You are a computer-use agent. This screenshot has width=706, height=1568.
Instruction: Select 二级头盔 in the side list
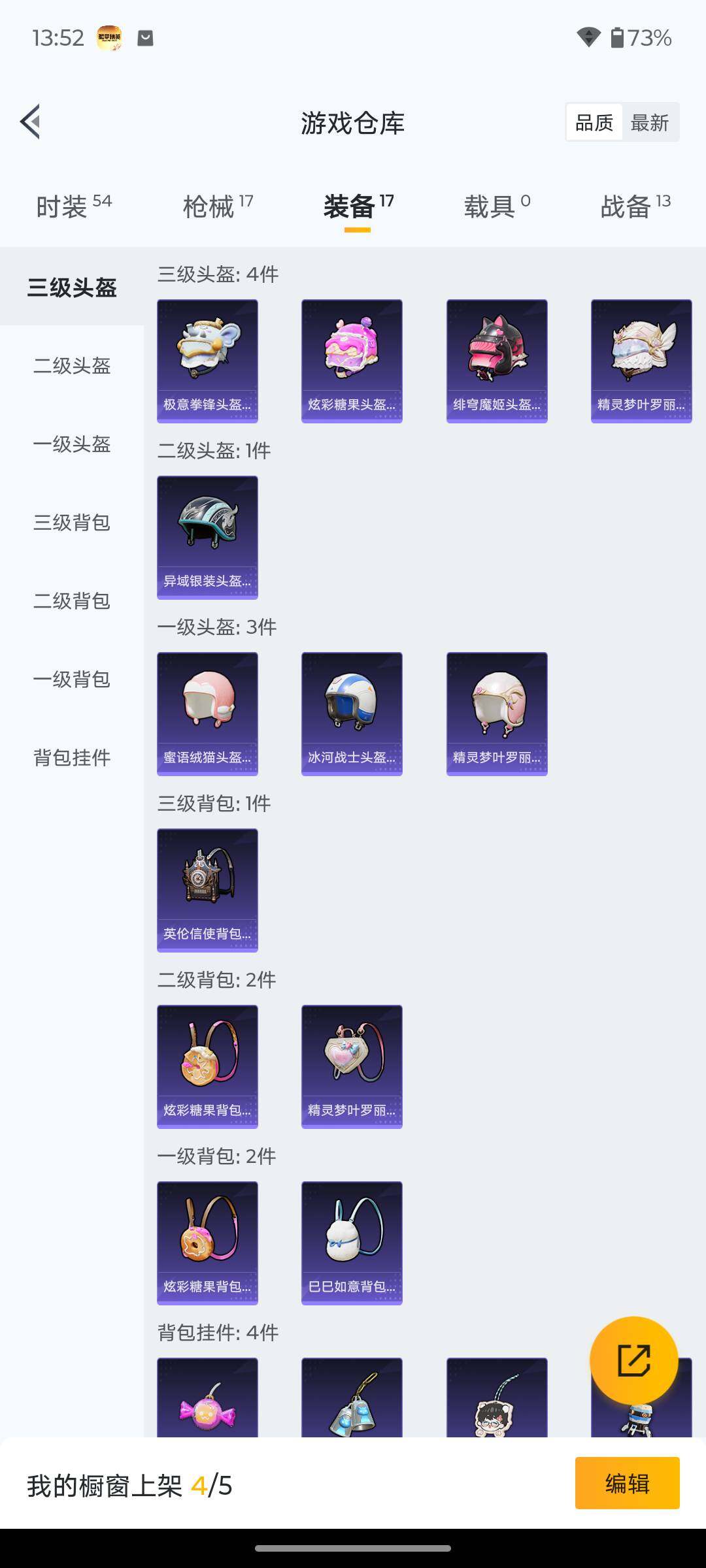[x=72, y=366]
